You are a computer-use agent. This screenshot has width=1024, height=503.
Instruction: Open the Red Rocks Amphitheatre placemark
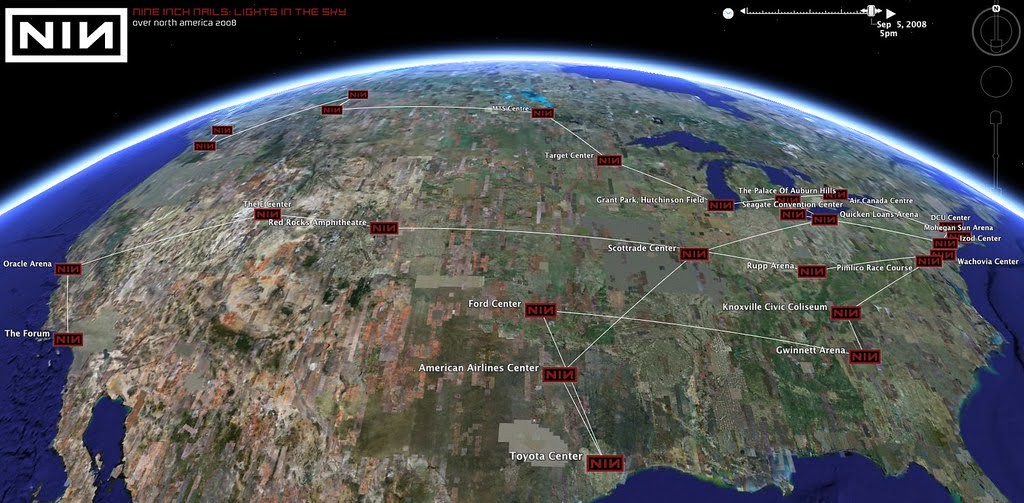tap(383, 228)
